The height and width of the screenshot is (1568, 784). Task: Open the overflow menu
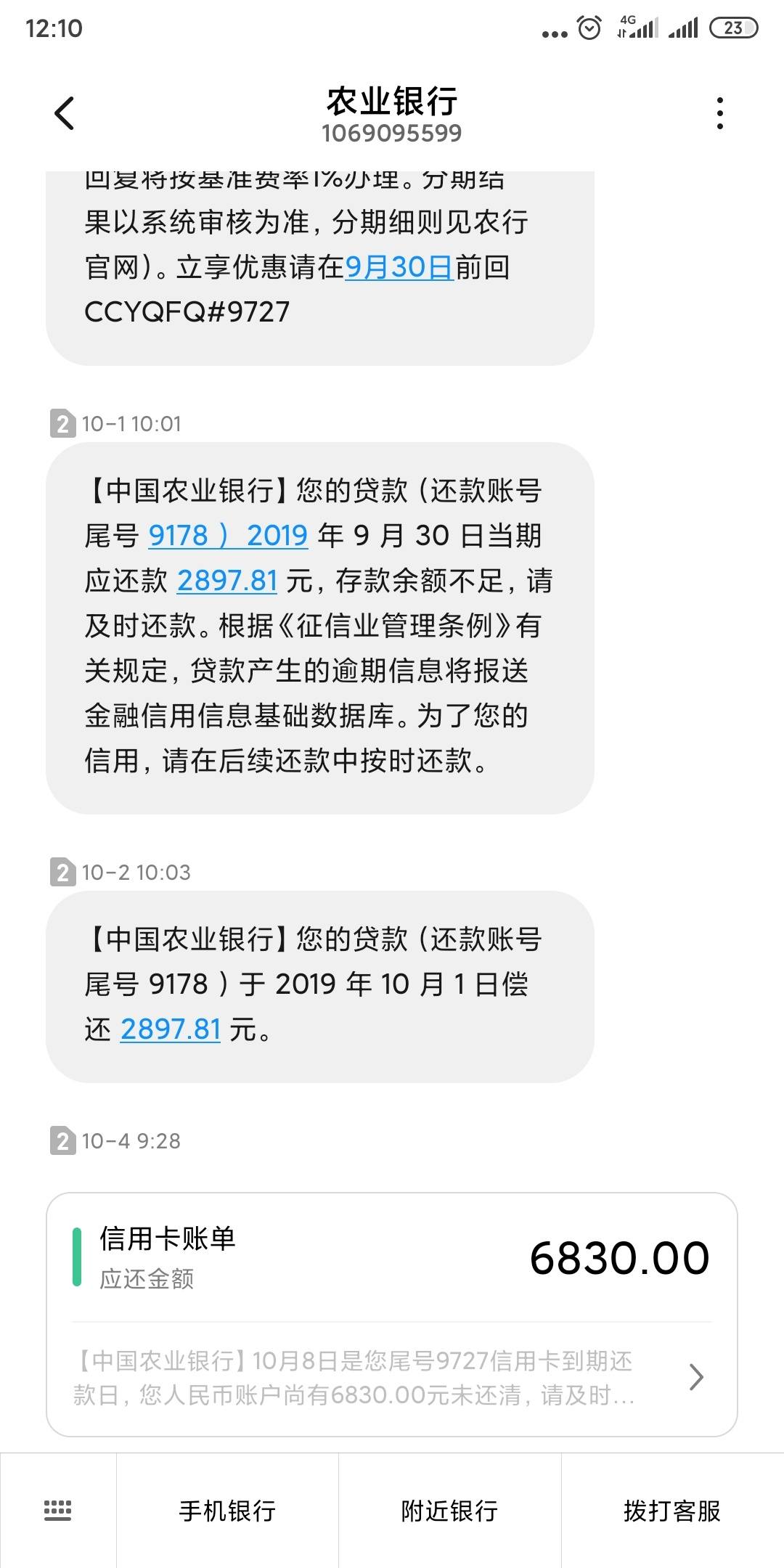click(x=719, y=113)
